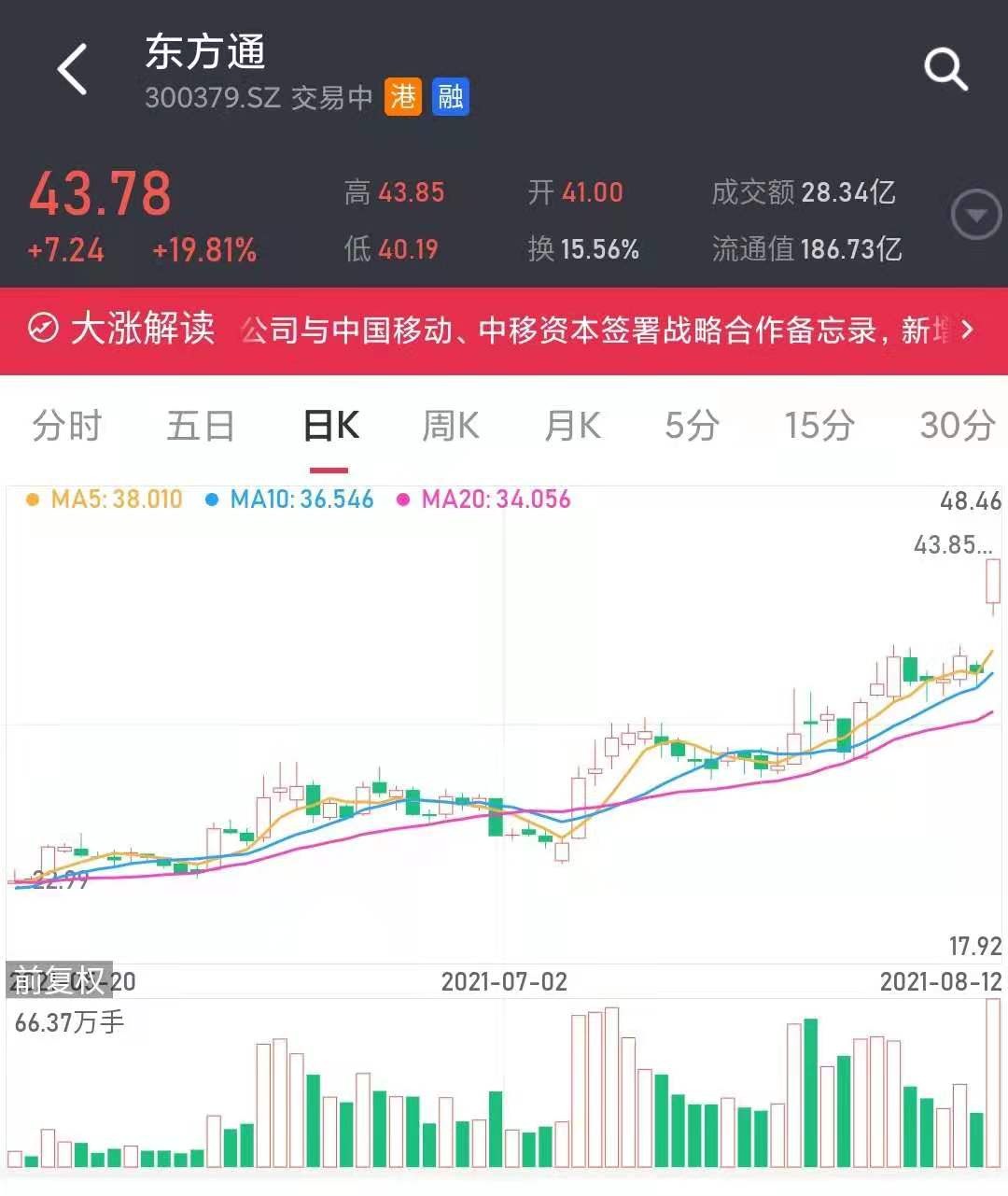This screenshot has width=1008, height=1196.
Task: Switch to the 分时 chart tab
Action: point(66,426)
